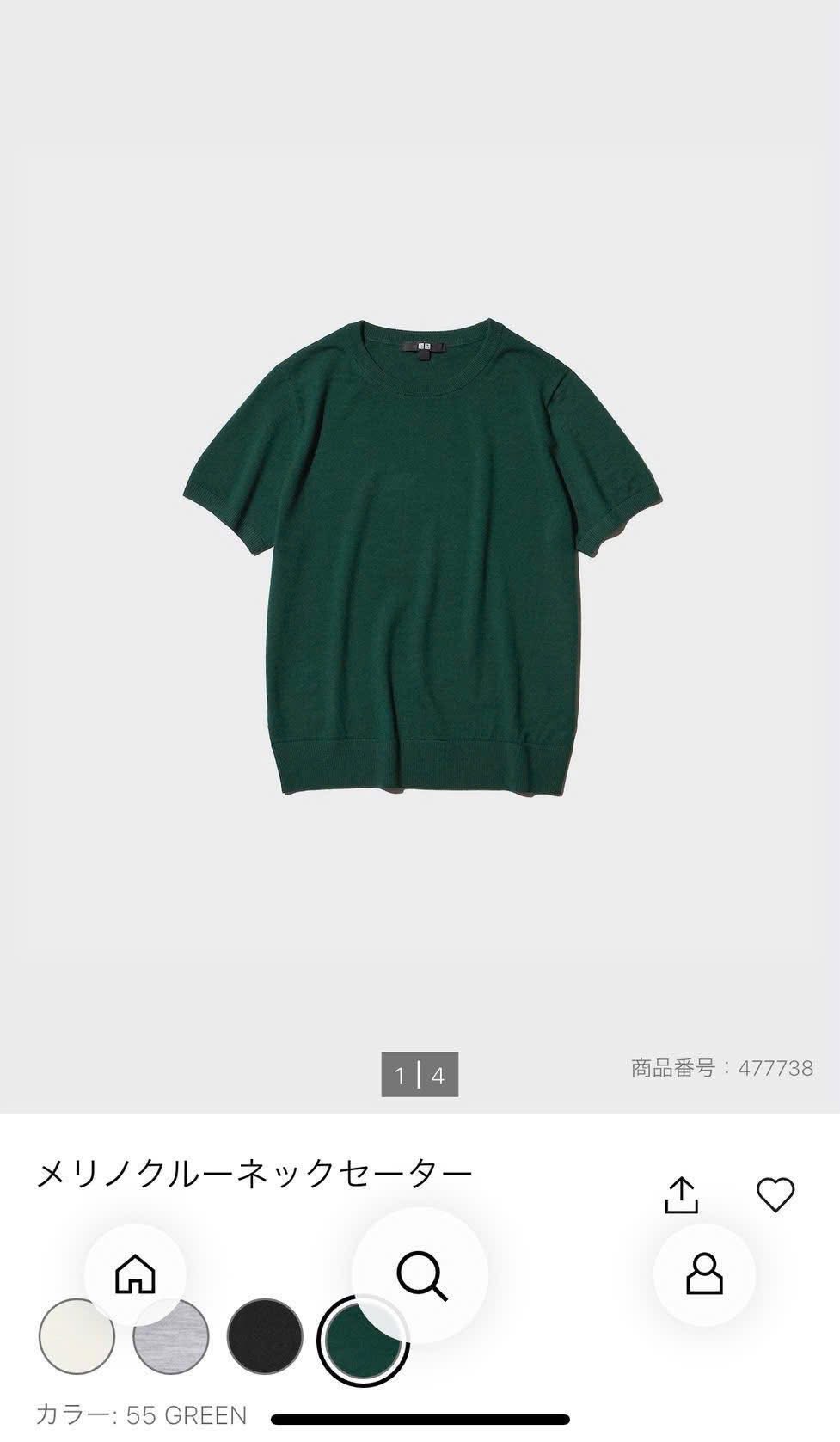
Task: Go to the home screen button
Action: [x=135, y=1273]
